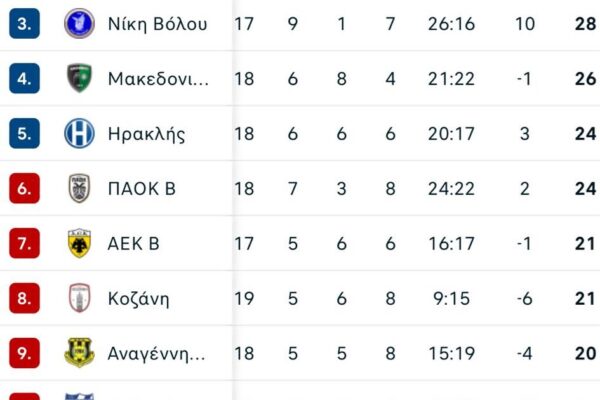
Task: Tap the ΠΑΟΚ Β standings row
Action: 141,188
